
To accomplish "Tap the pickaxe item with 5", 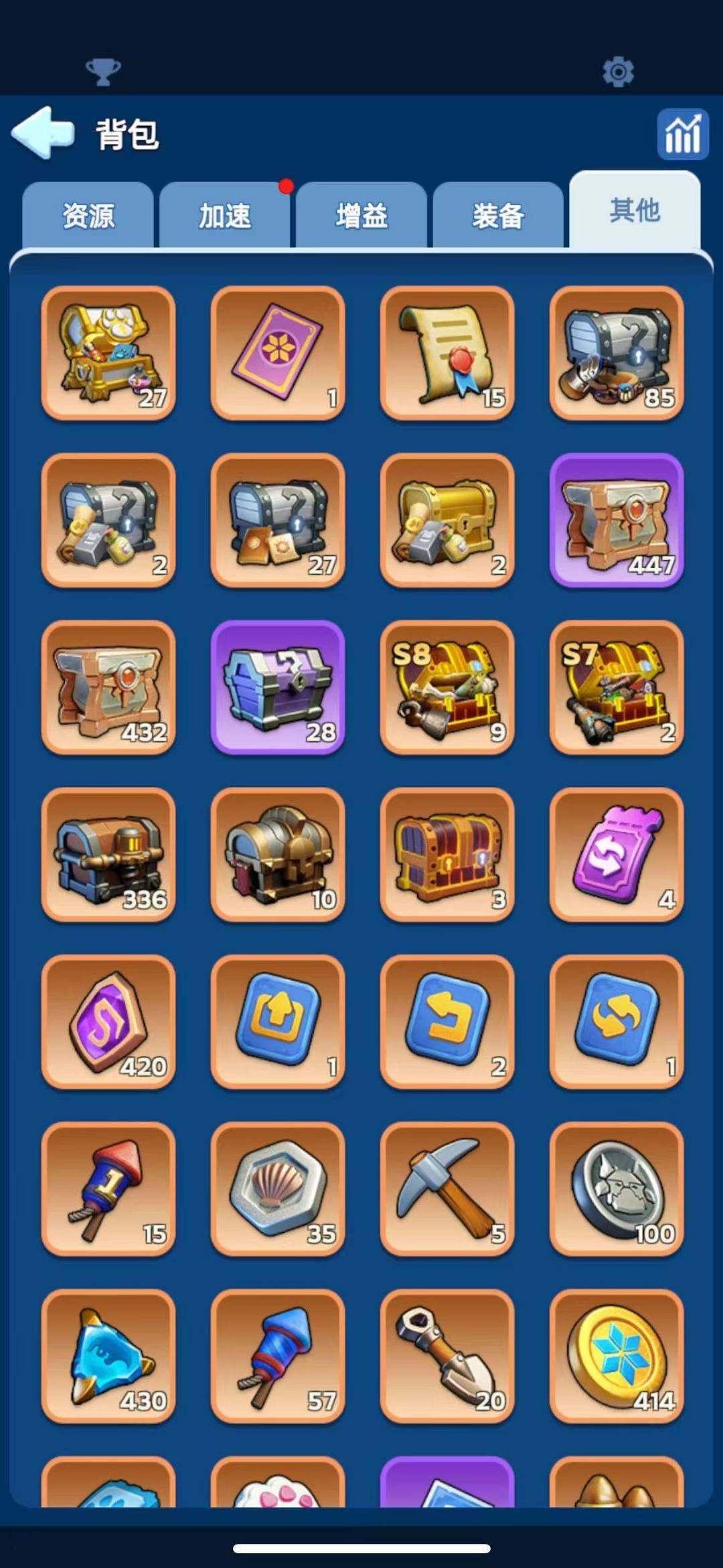I will pyautogui.click(x=447, y=1190).
